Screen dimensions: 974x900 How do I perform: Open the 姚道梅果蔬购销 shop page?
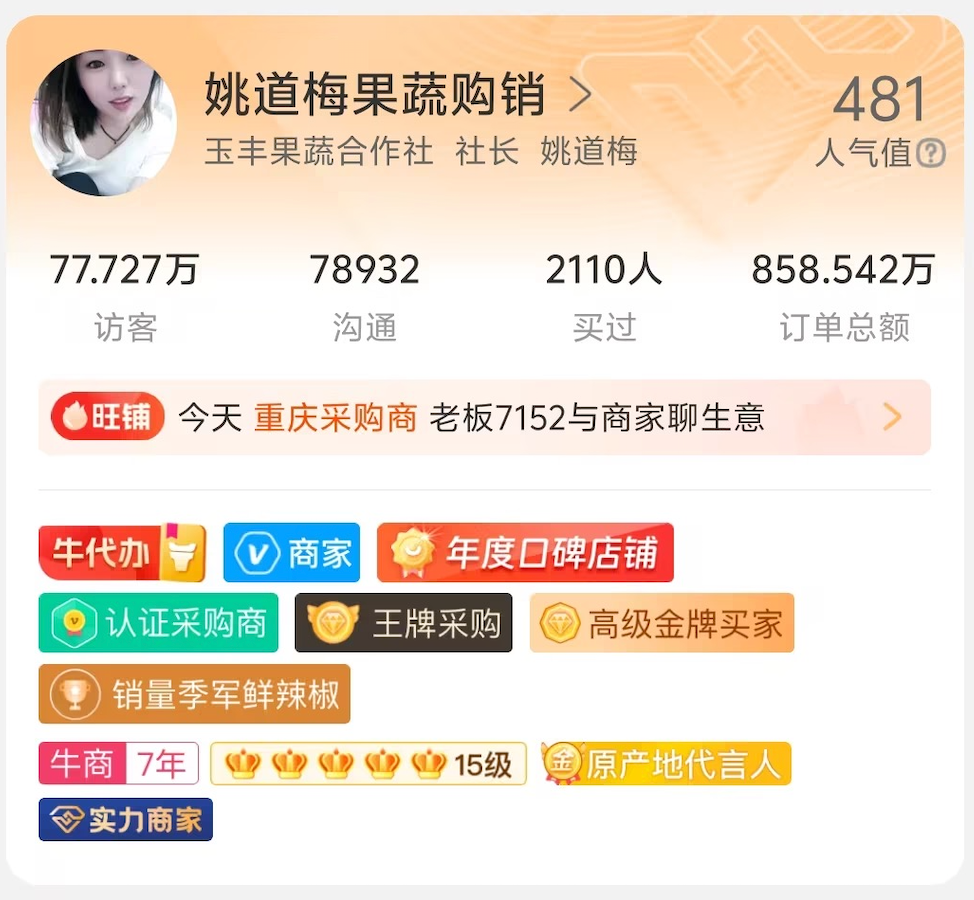(398, 96)
